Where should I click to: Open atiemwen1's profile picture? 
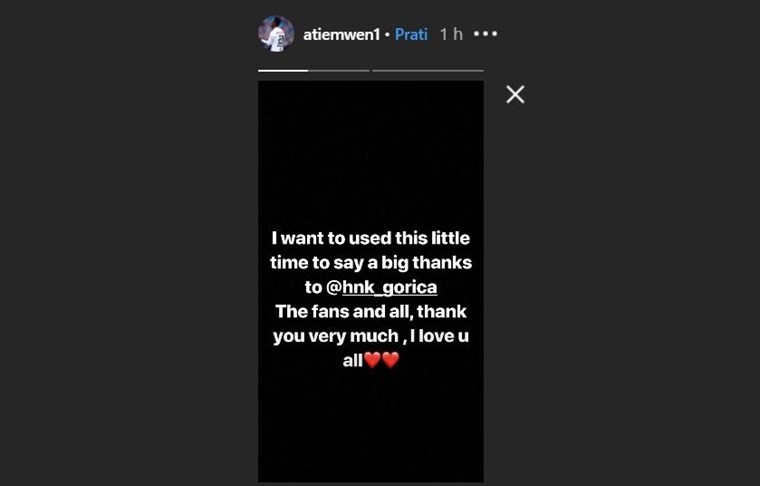[276, 34]
